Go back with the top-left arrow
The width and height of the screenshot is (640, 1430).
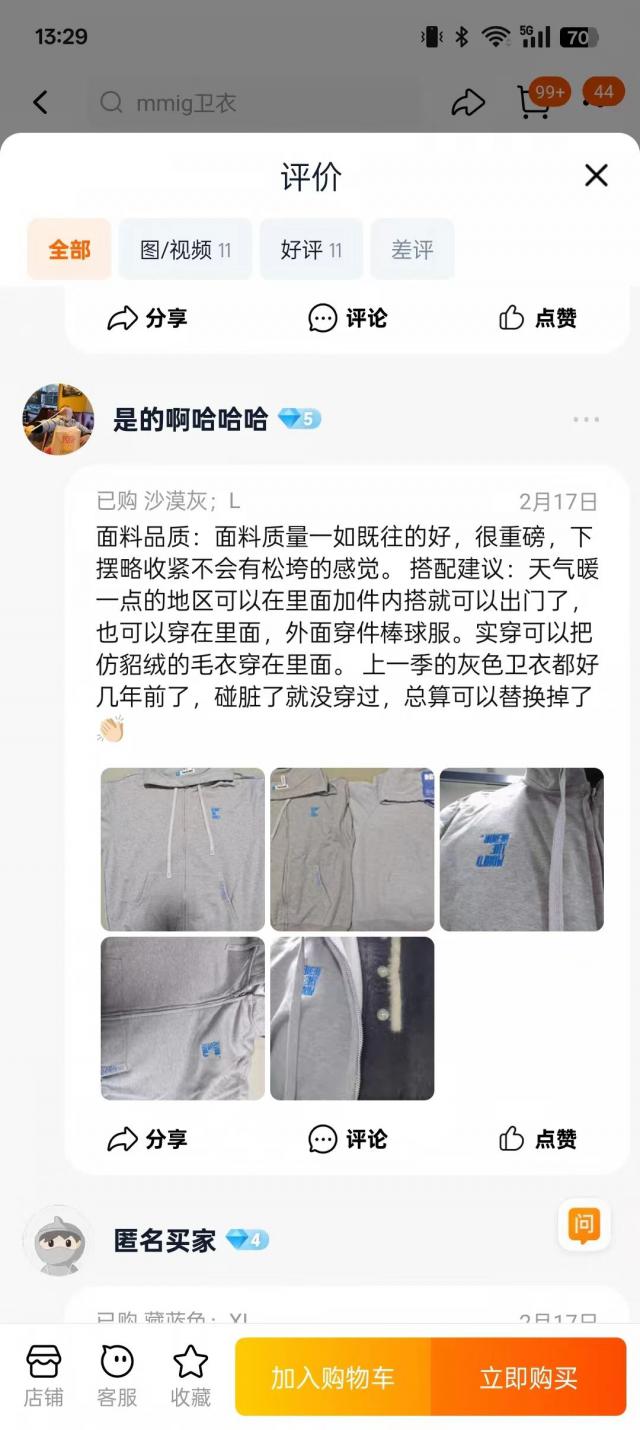pos(40,102)
